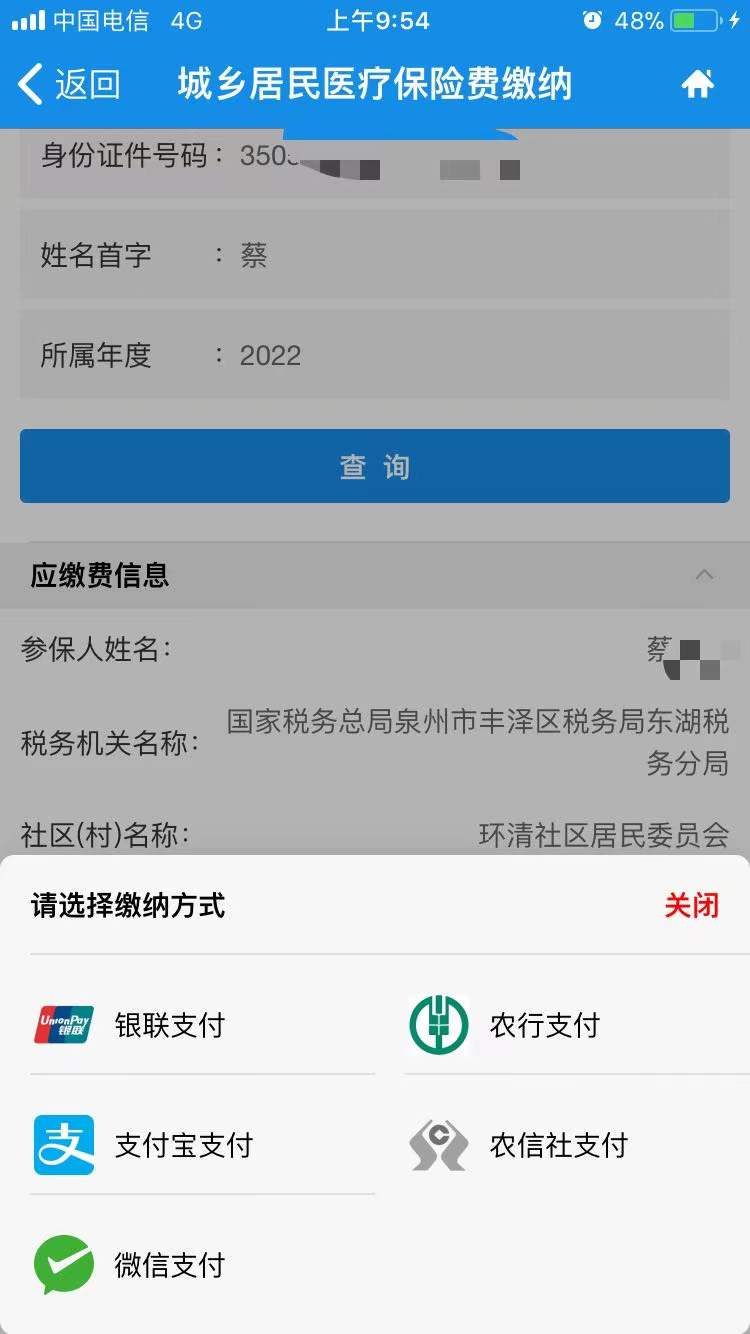
Task: Close the payment method sheet with 关闭
Action: pyautogui.click(x=691, y=906)
